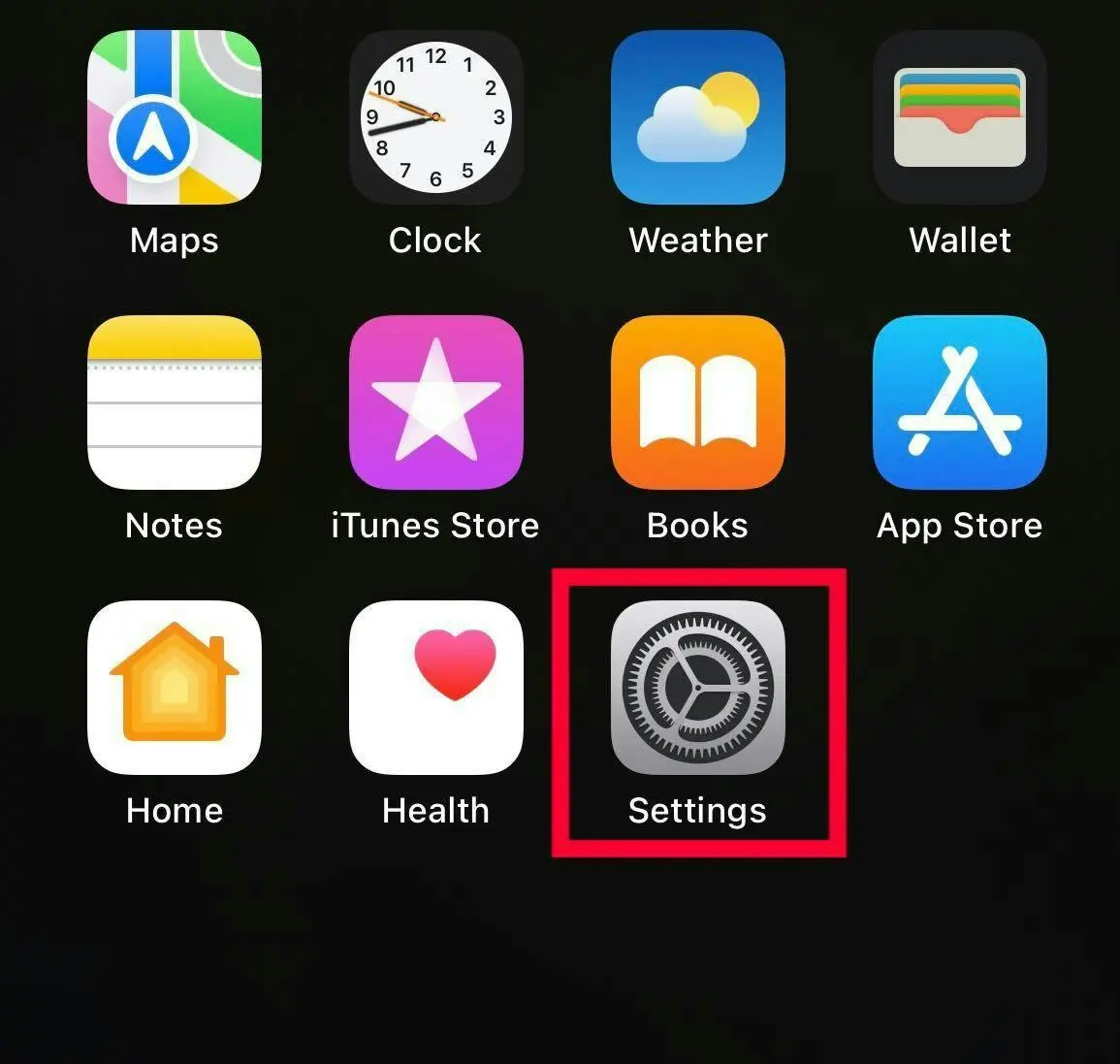Open the Wallet app
1120x1064 pixels.
click(x=959, y=117)
